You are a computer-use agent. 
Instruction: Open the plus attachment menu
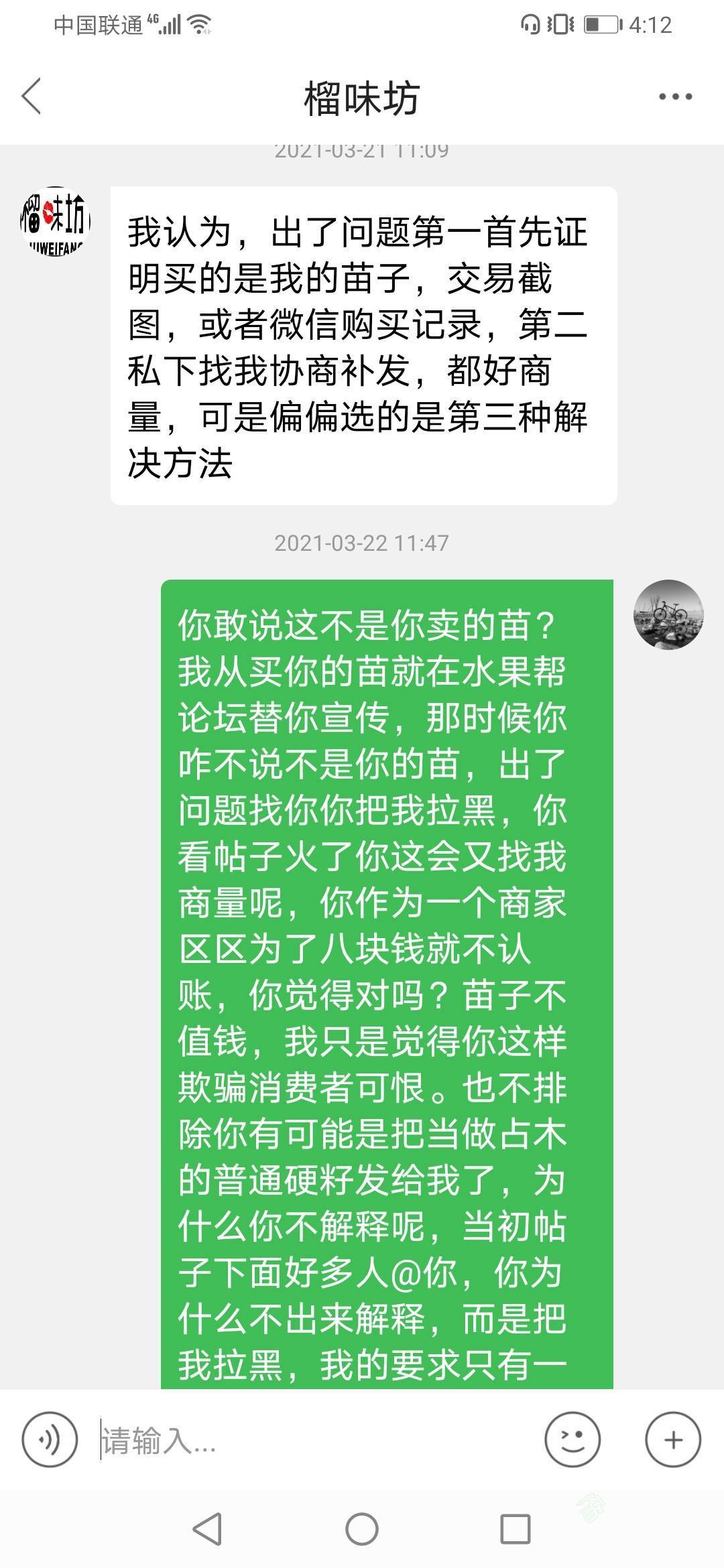[x=673, y=1439]
